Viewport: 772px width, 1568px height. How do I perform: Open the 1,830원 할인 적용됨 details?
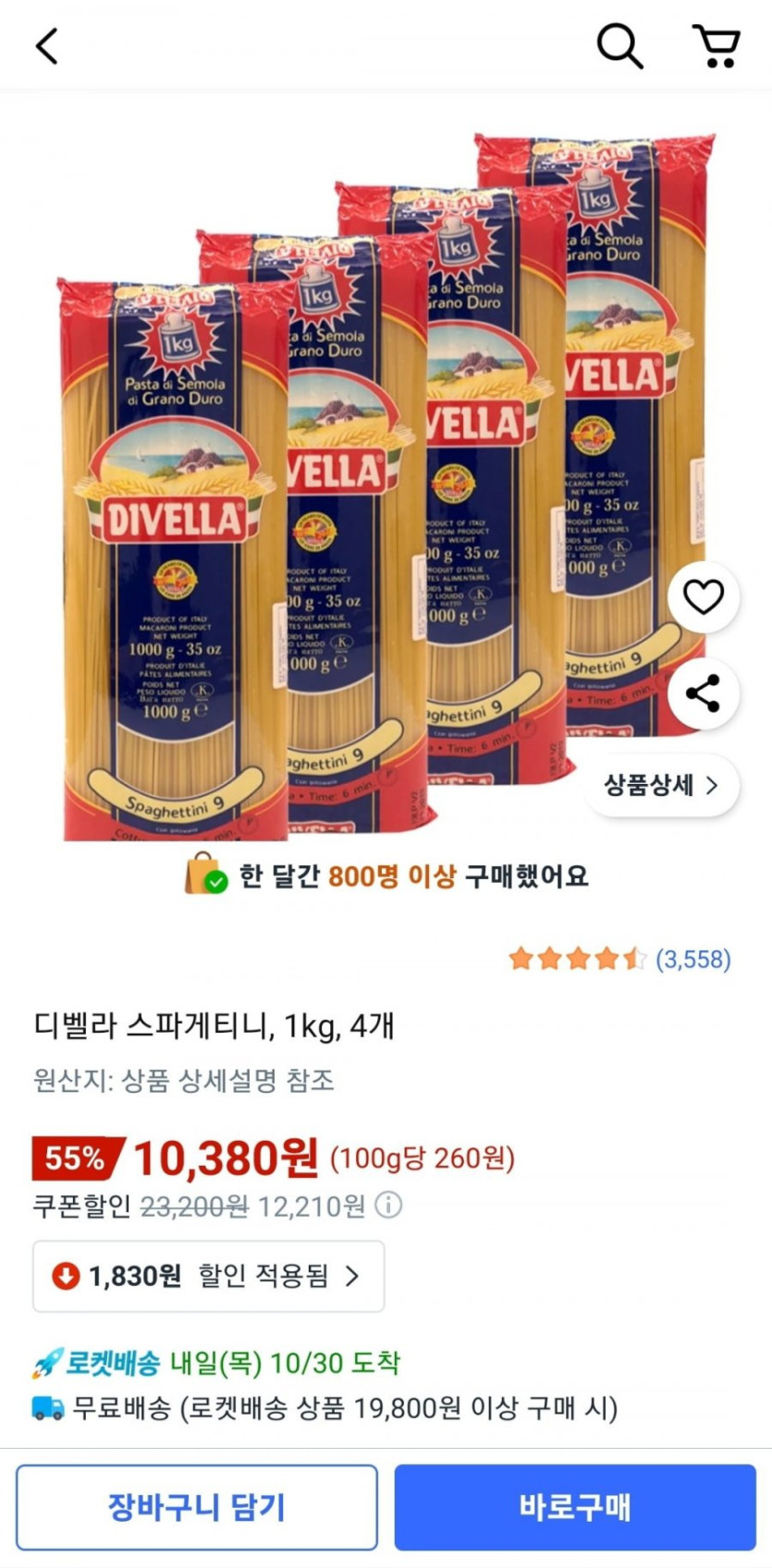click(x=208, y=1276)
